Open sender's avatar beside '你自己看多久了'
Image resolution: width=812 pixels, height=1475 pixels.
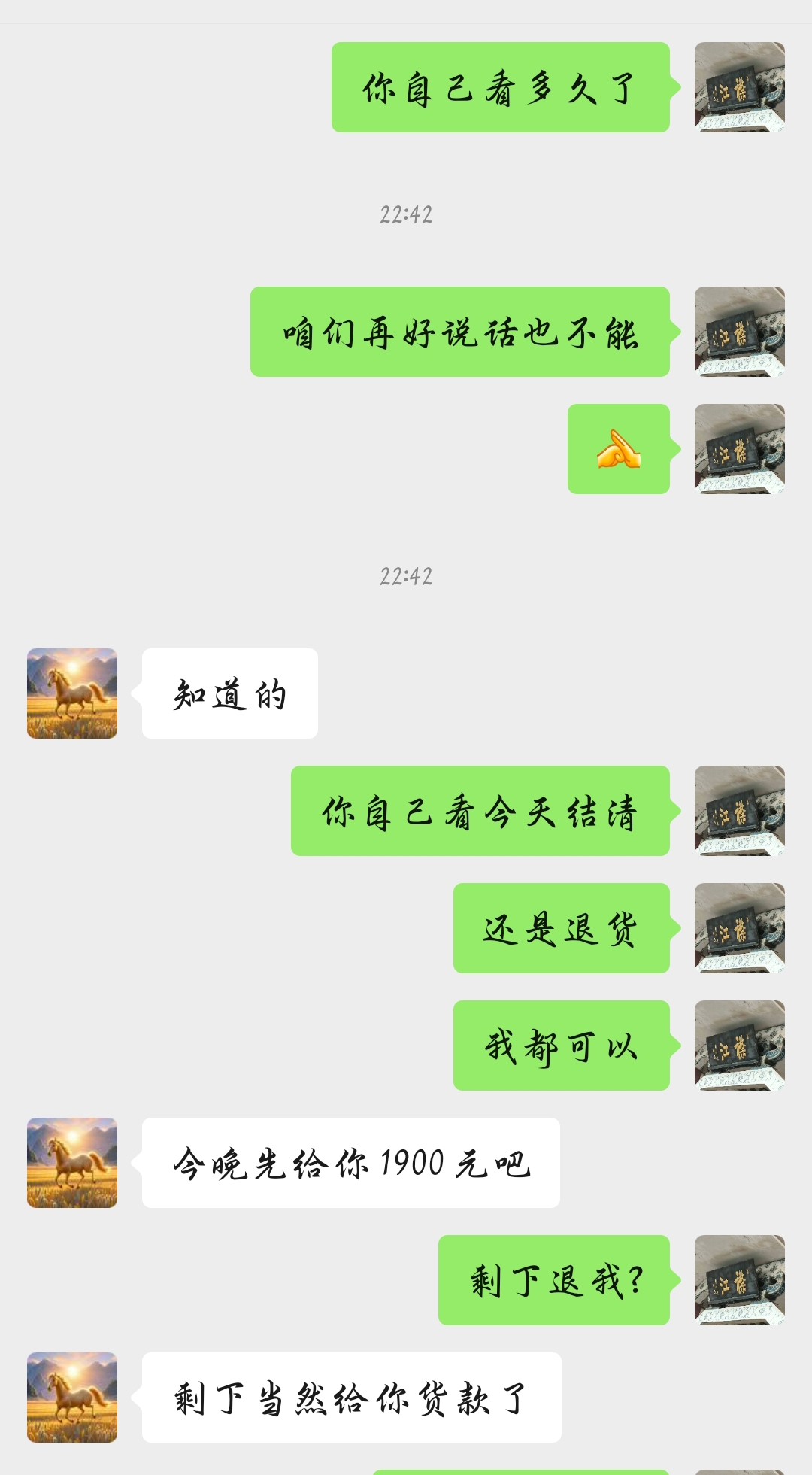pos(739,87)
